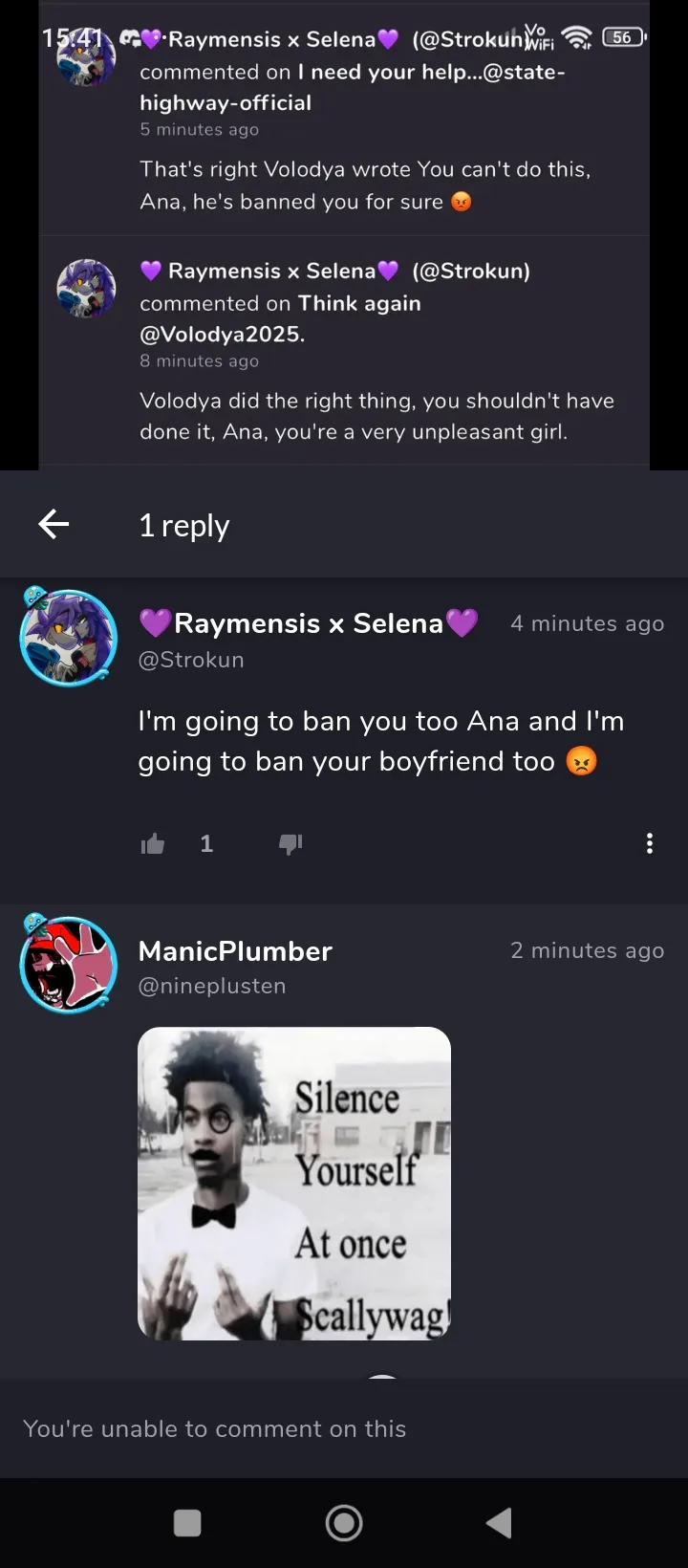The height and width of the screenshot is (1568, 688).
Task: Open the Silence Yourself meme image
Action: click(294, 1183)
